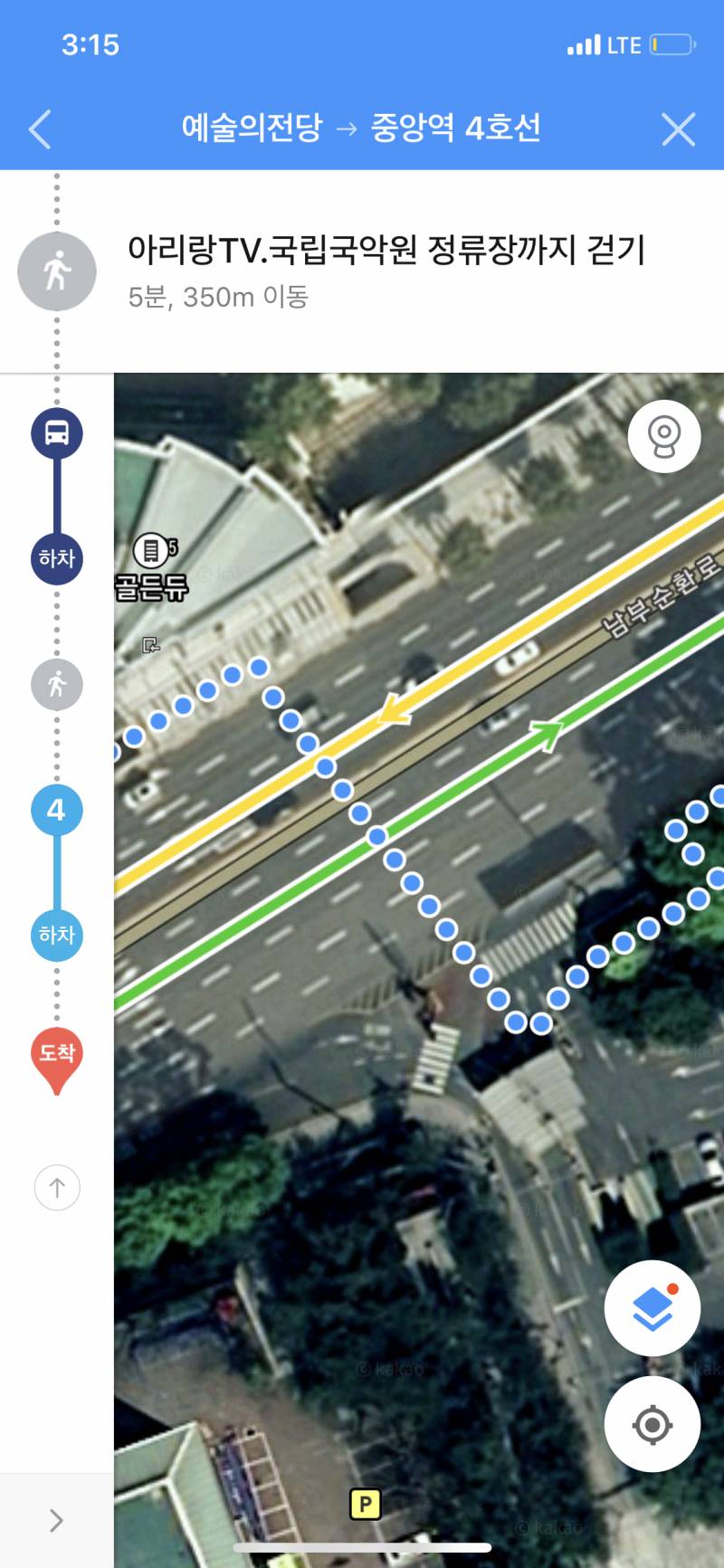Select the bus boarding step in the timeline
Viewport: 724px width, 1568px height.
57,433
